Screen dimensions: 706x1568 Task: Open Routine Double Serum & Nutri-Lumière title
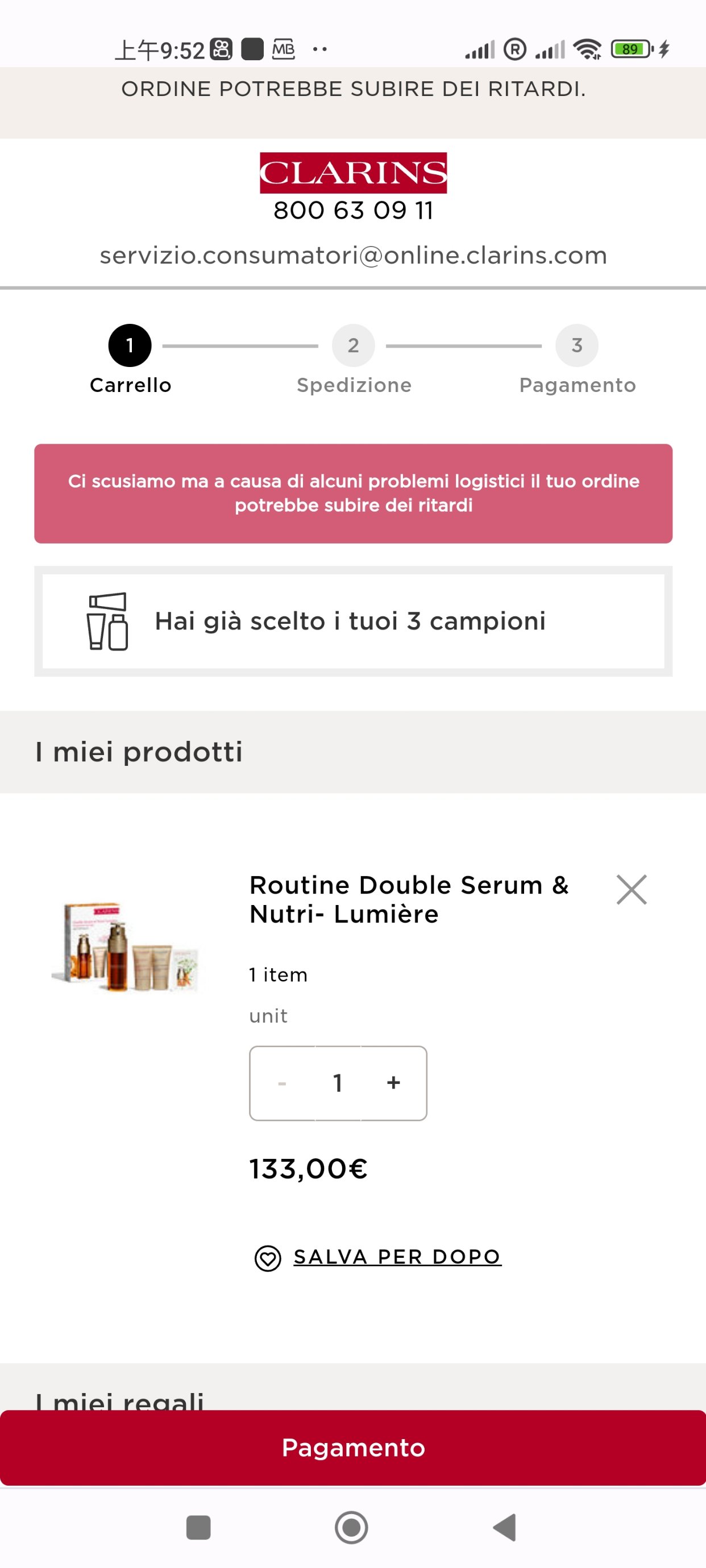[x=408, y=899]
